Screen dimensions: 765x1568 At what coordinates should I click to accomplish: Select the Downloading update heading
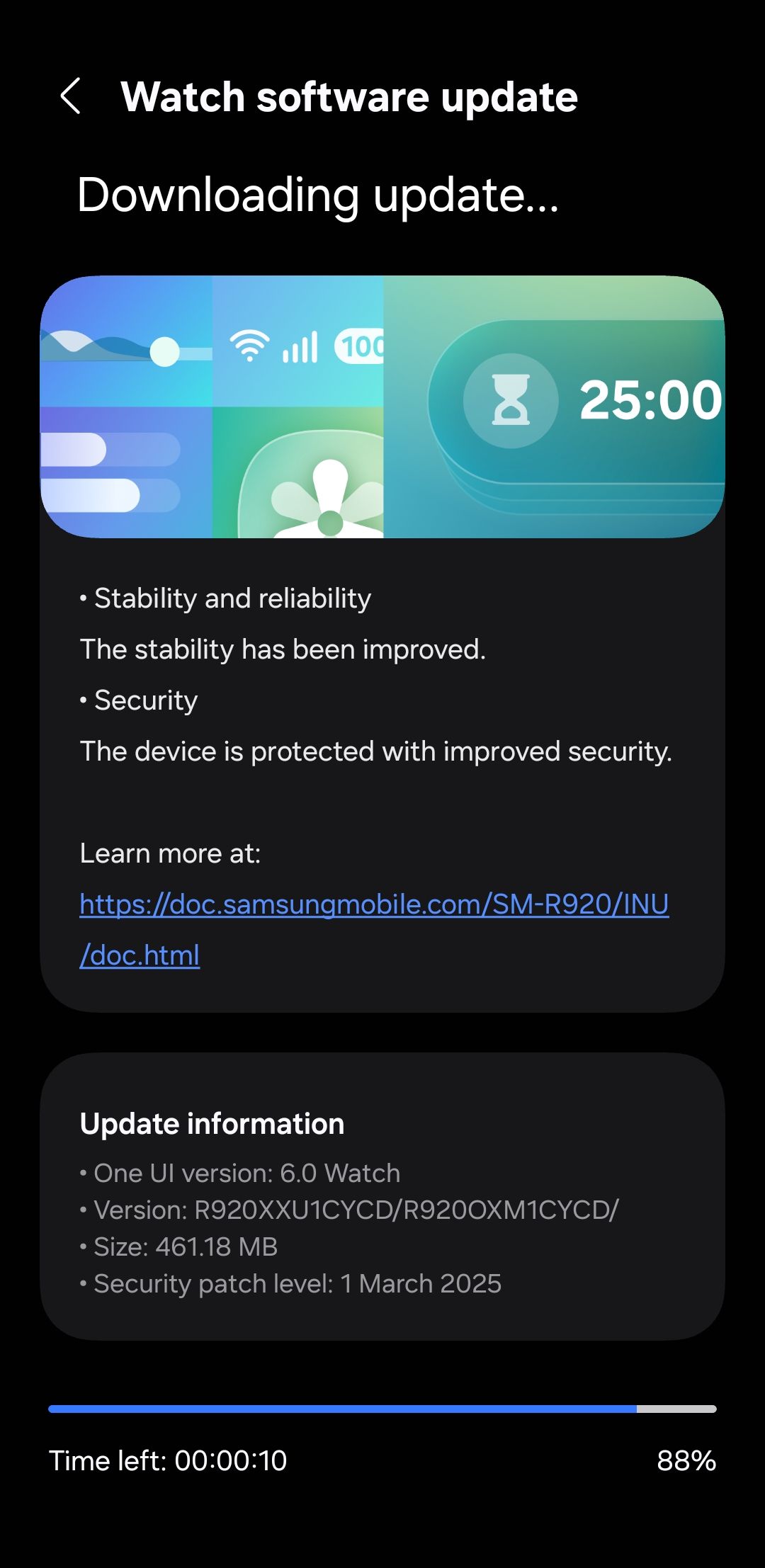coord(319,197)
